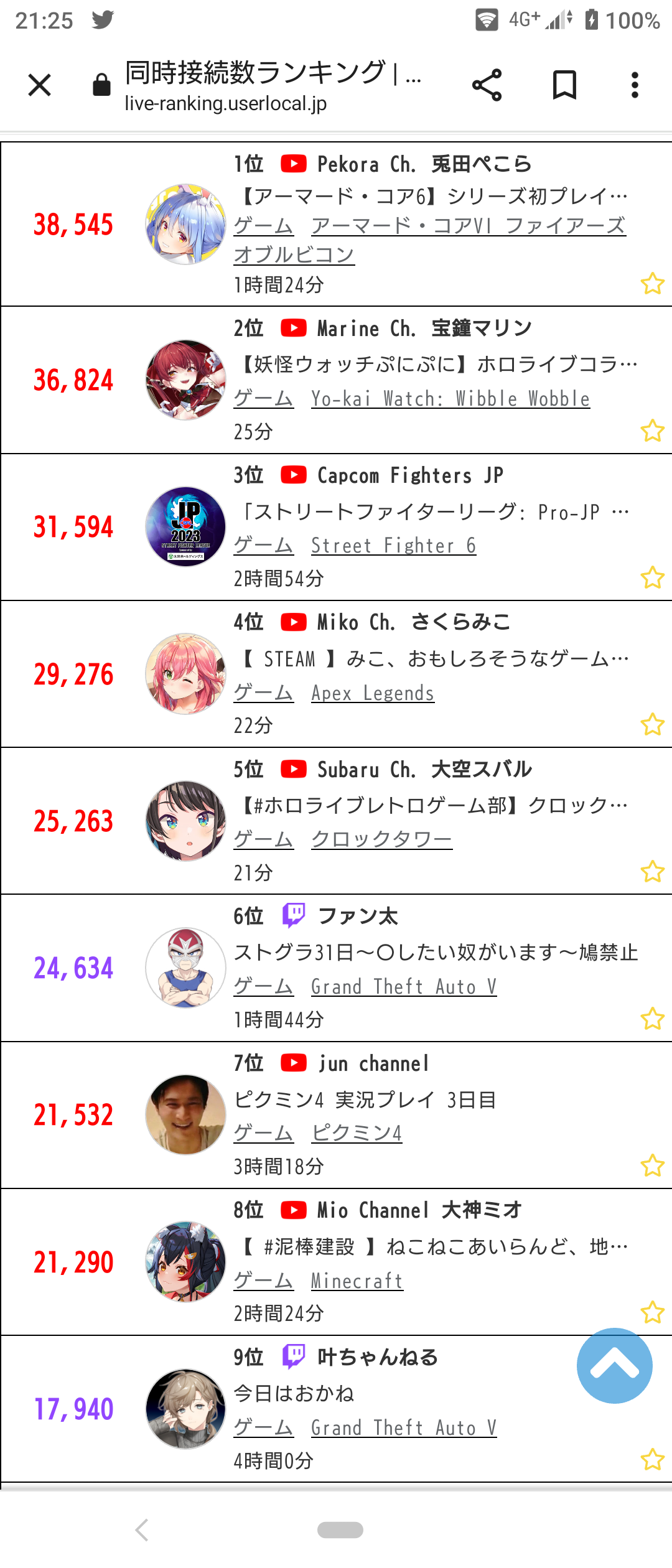Open the Grand Theft Auto V link

click(x=404, y=986)
